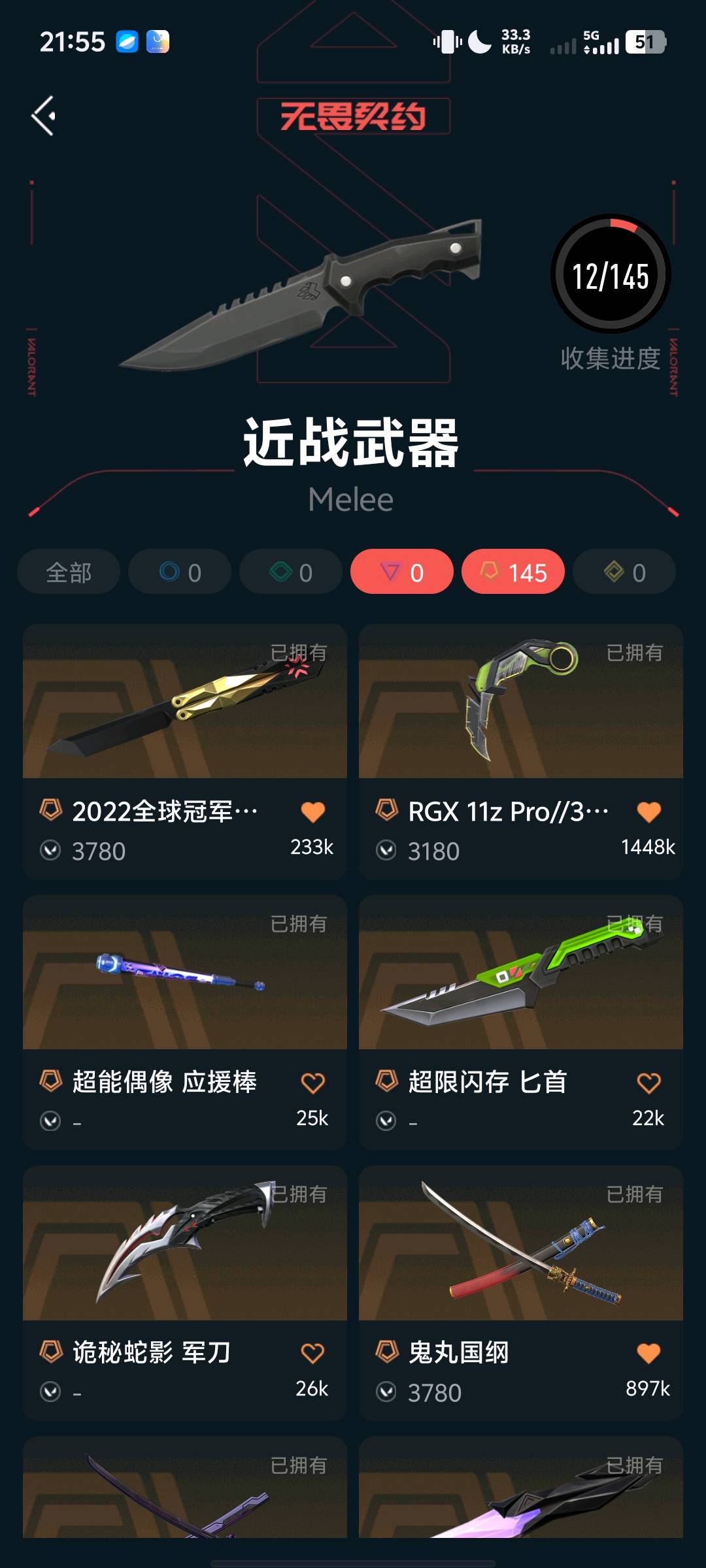706x1568 pixels.
Task: Toggle the orange 145 tier filter chip
Action: pyautogui.click(x=513, y=572)
